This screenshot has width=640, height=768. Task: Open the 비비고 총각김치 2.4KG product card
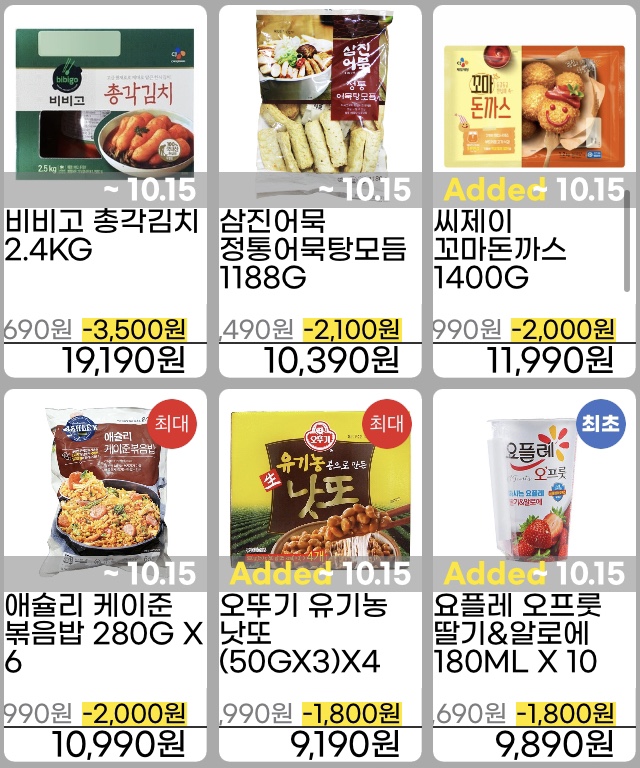(105, 190)
